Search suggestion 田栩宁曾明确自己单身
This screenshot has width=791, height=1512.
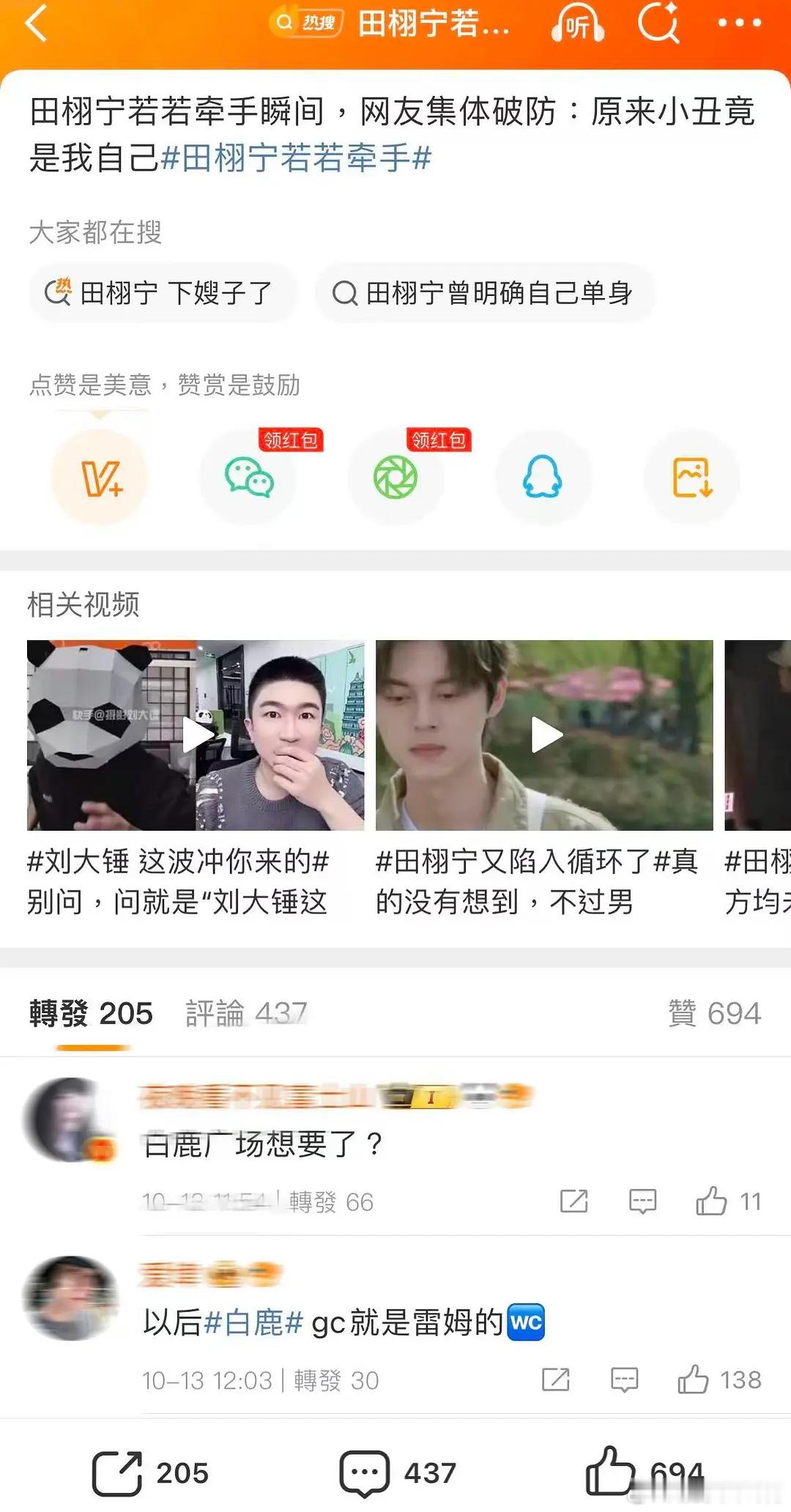coord(485,293)
